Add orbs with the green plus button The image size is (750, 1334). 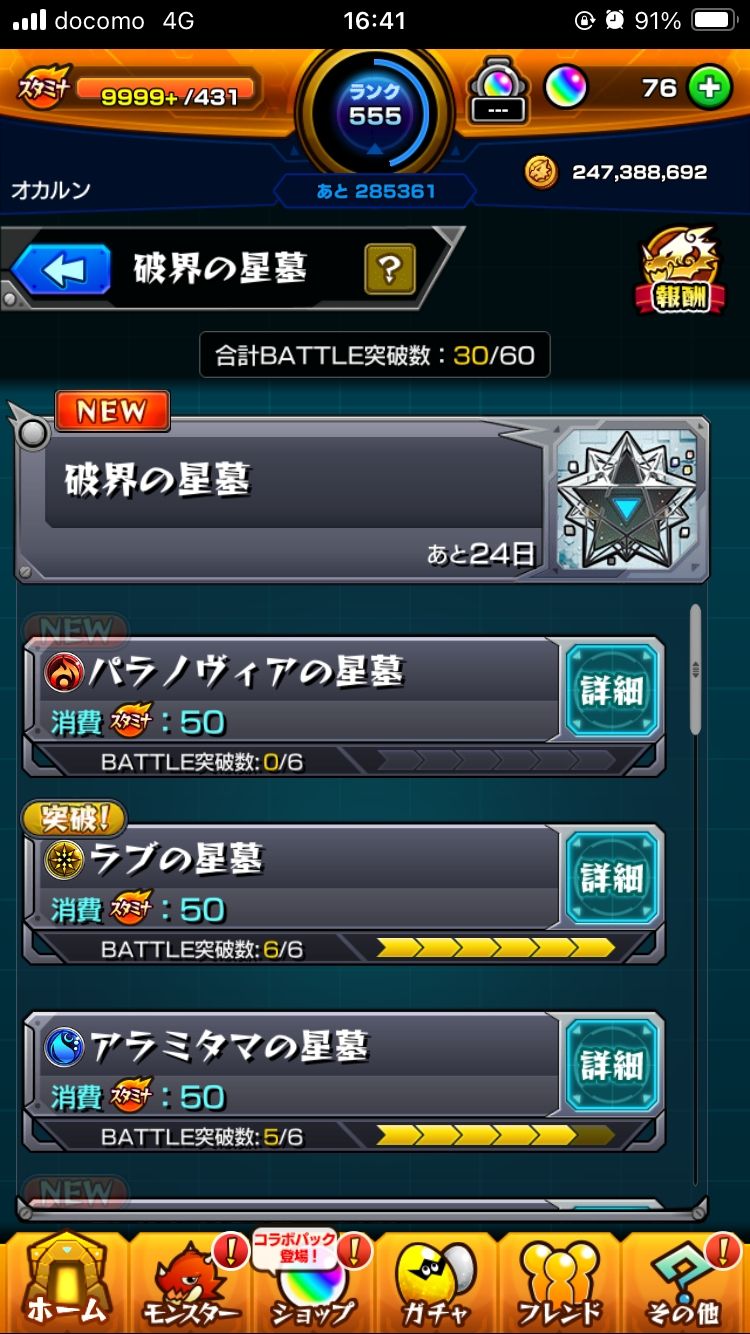point(709,88)
